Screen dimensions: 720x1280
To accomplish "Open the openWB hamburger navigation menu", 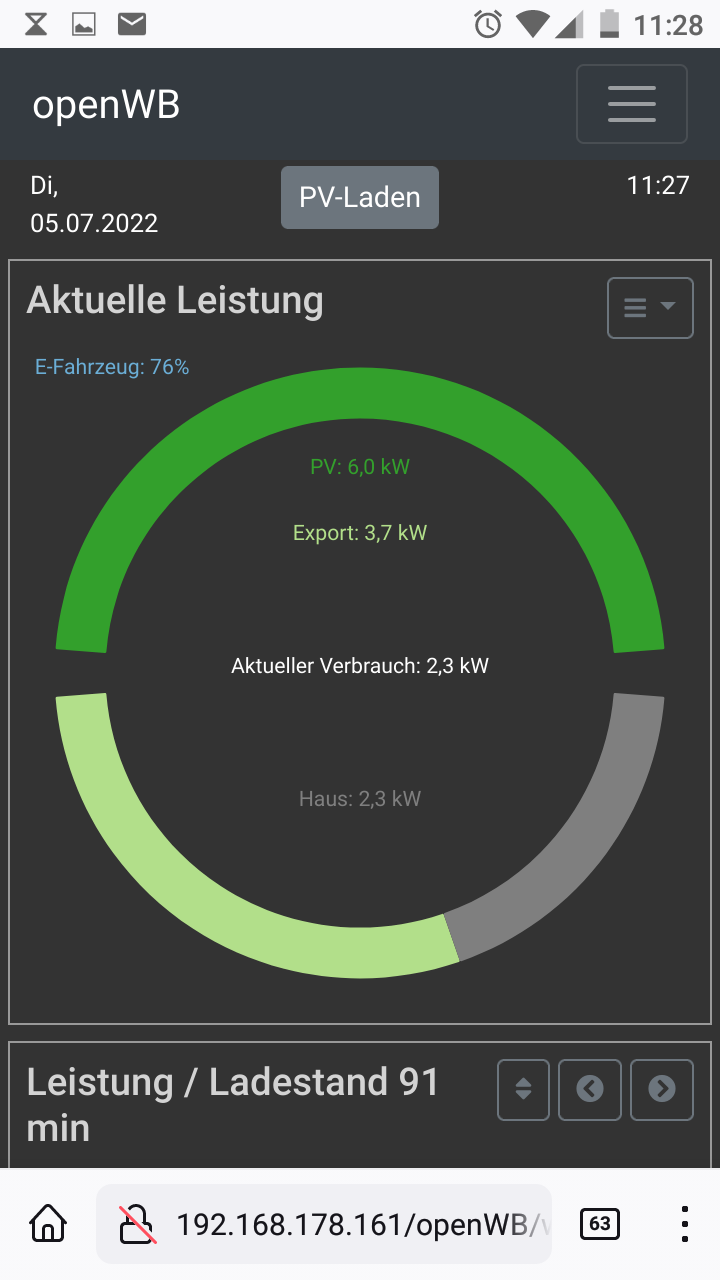I will click(x=631, y=104).
